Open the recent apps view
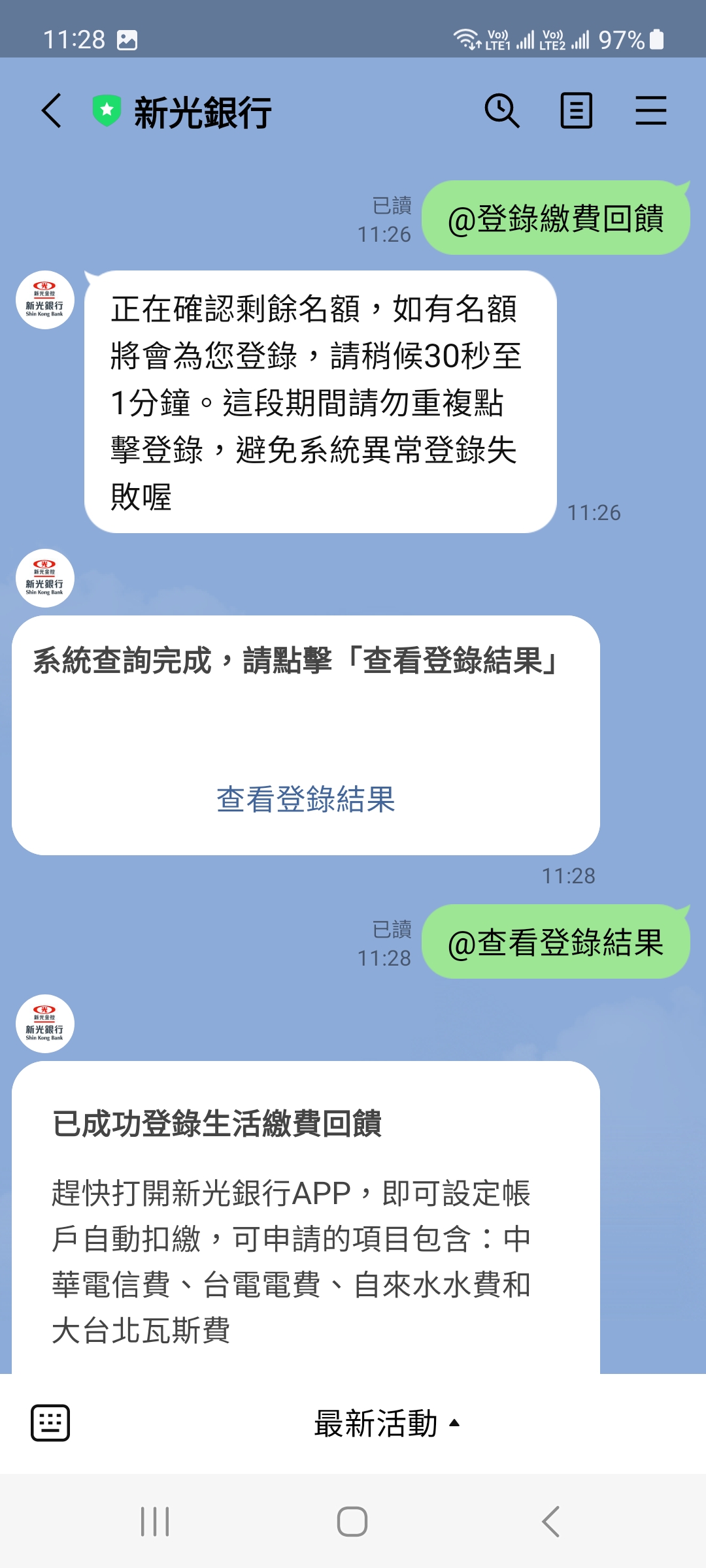This screenshot has height=1568, width=706. pos(155,1522)
